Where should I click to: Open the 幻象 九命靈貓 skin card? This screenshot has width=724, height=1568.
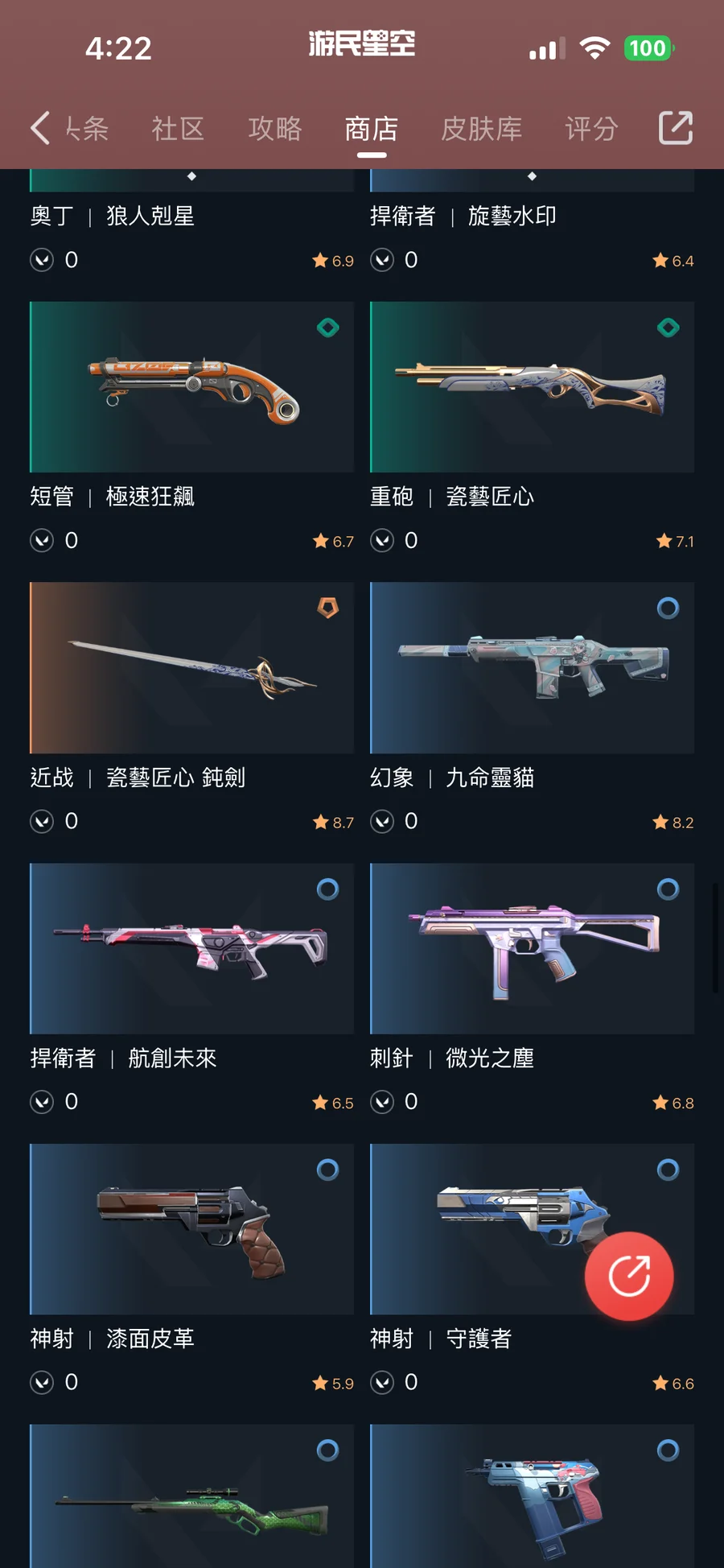tap(532, 708)
